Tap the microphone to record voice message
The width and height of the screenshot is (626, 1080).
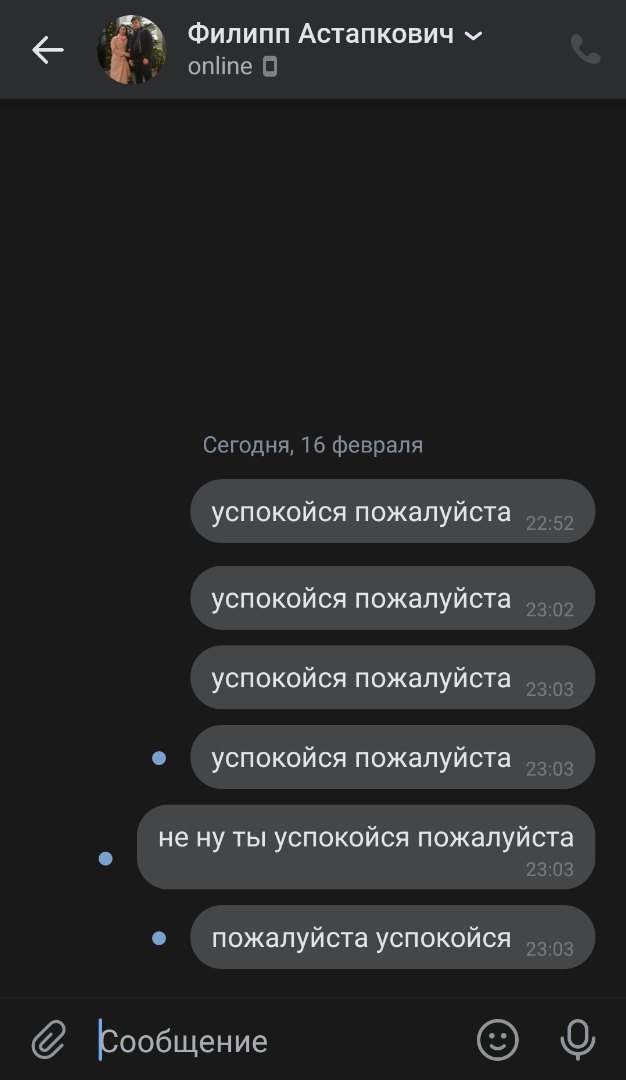[x=577, y=1040]
